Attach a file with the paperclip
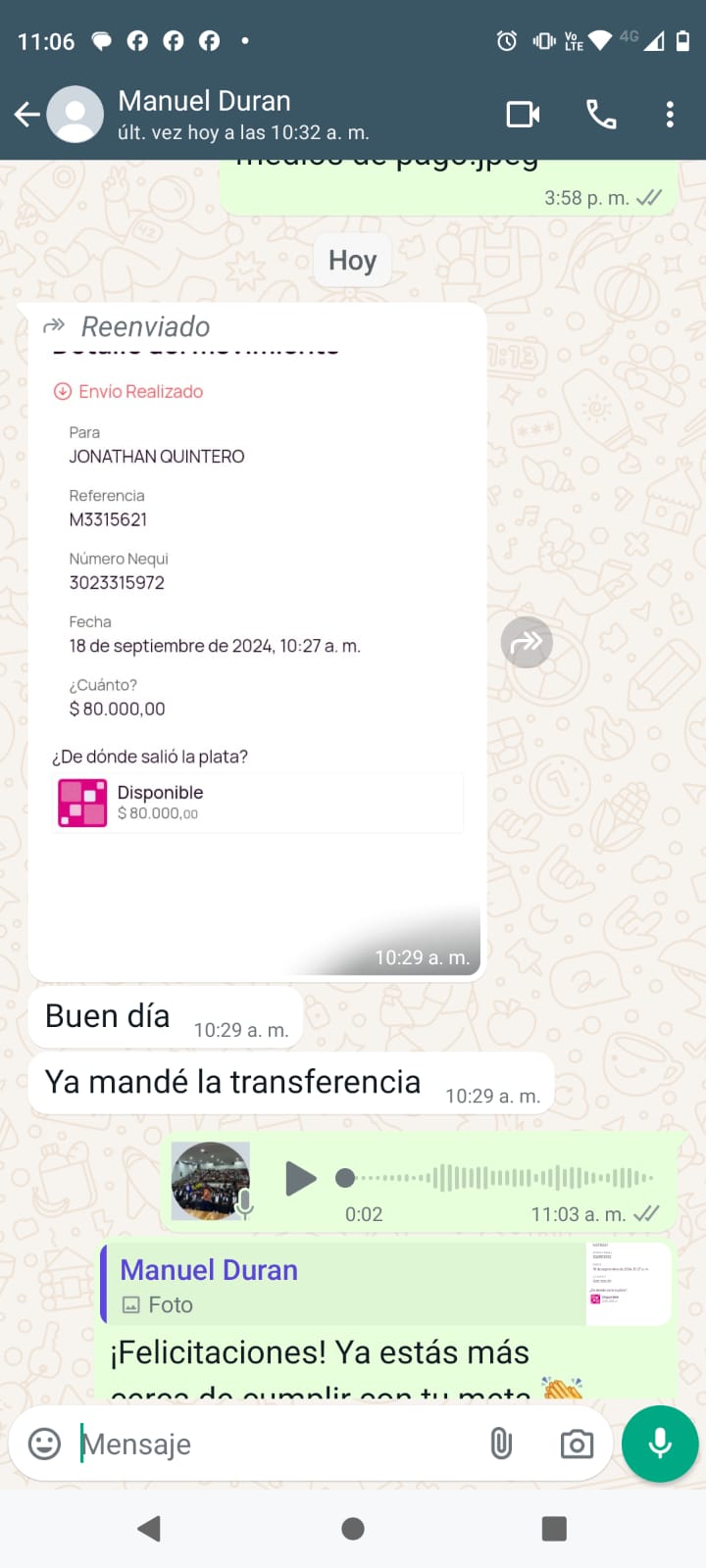Image resolution: width=706 pixels, height=1568 pixels. click(501, 1444)
